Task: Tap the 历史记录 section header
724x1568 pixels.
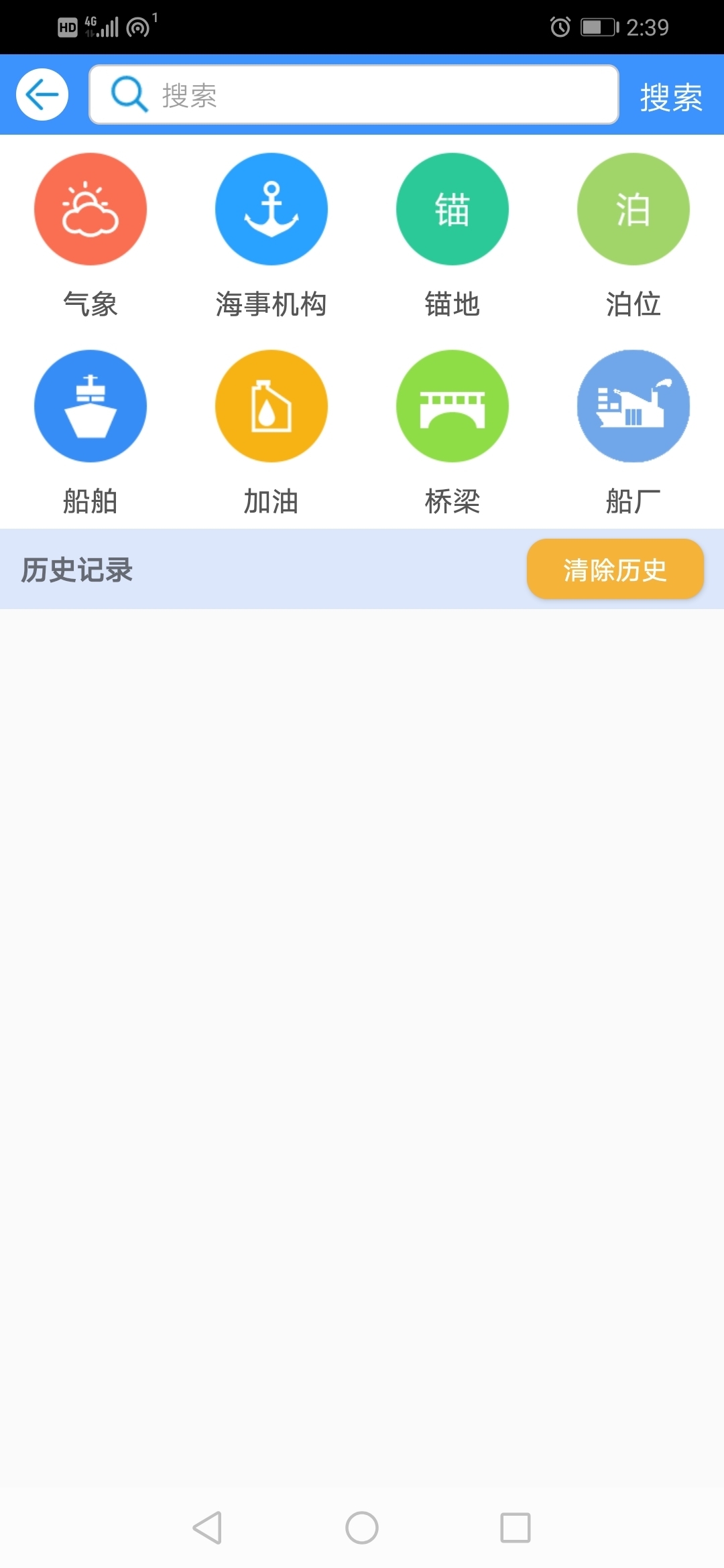Action: (76, 570)
